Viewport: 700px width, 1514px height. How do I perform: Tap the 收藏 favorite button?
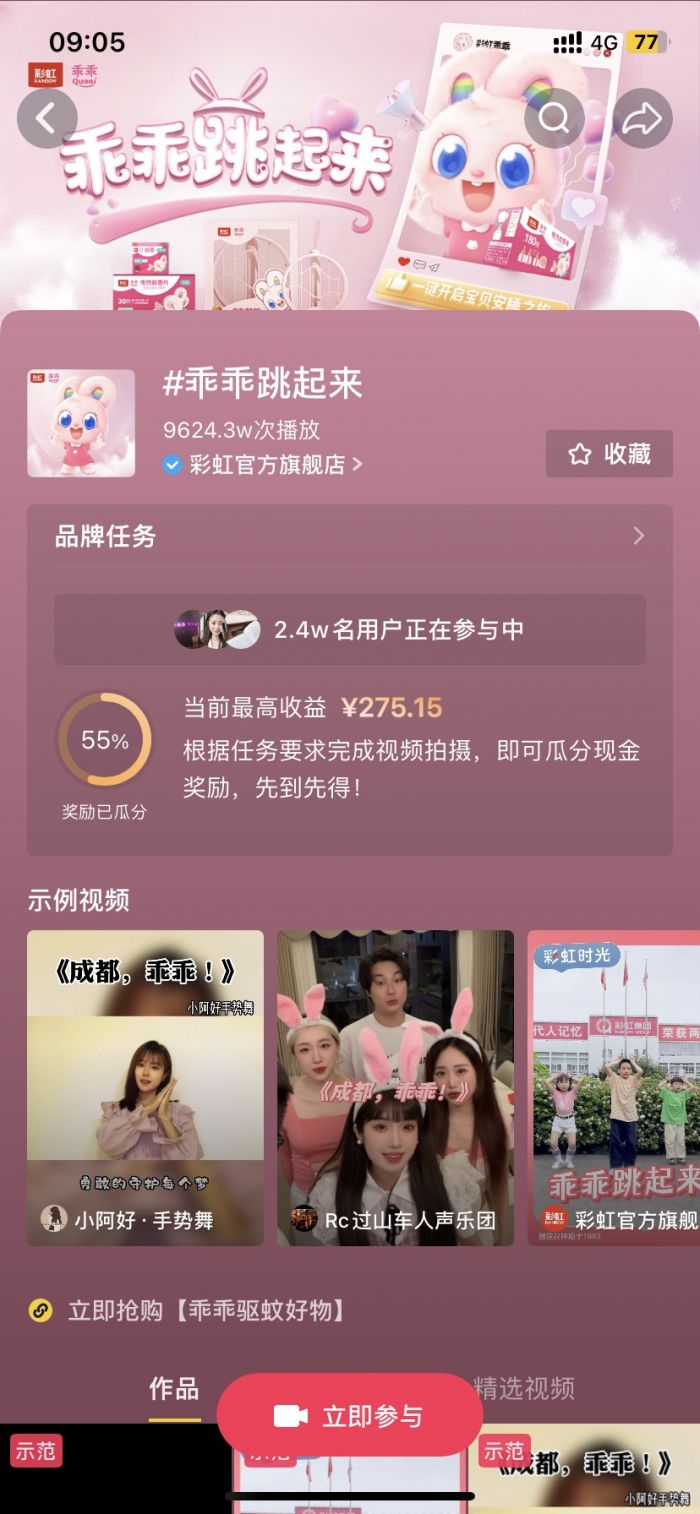pyautogui.click(x=609, y=454)
